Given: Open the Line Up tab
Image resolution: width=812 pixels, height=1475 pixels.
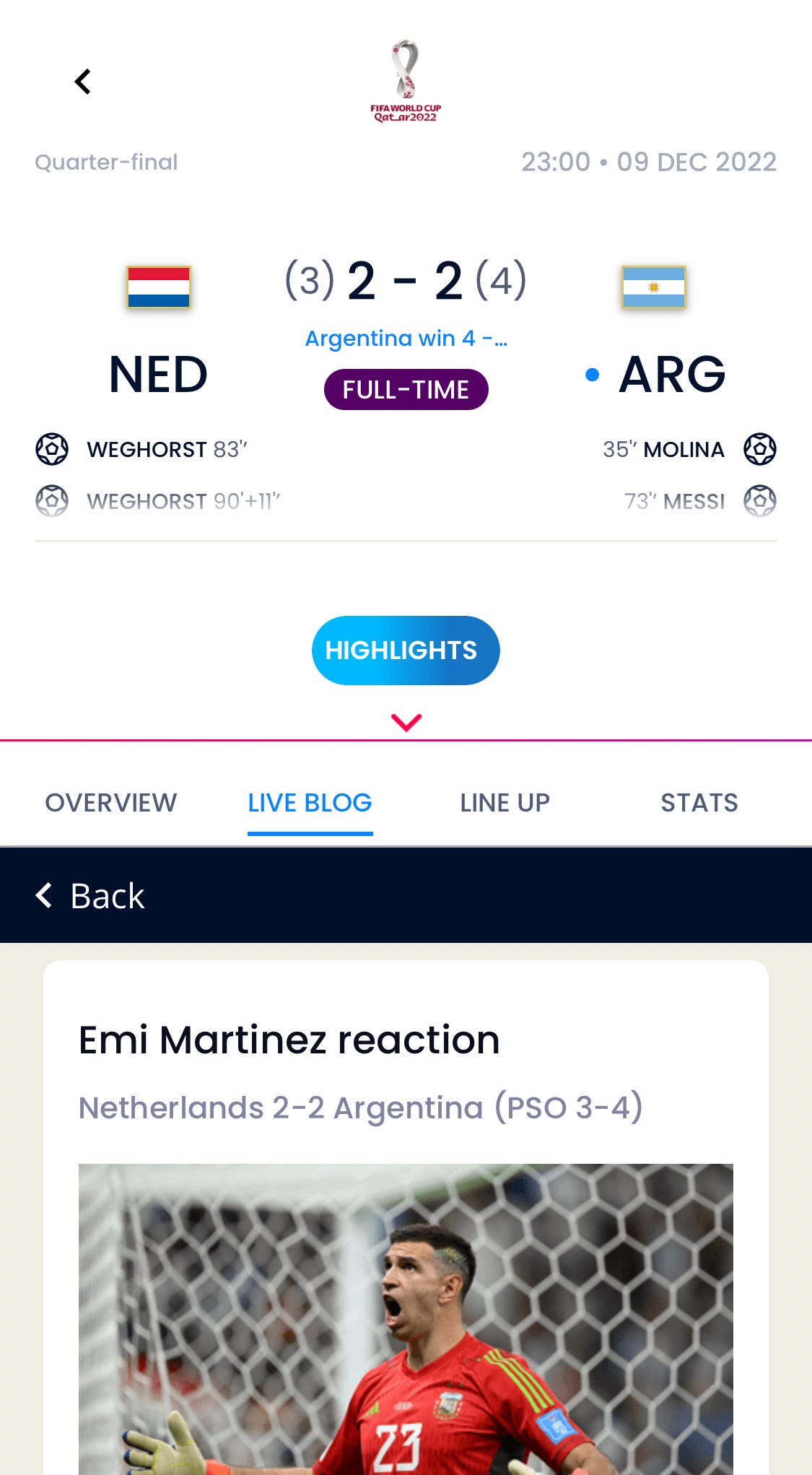Looking at the screenshot, I should [x=505, y=803].
